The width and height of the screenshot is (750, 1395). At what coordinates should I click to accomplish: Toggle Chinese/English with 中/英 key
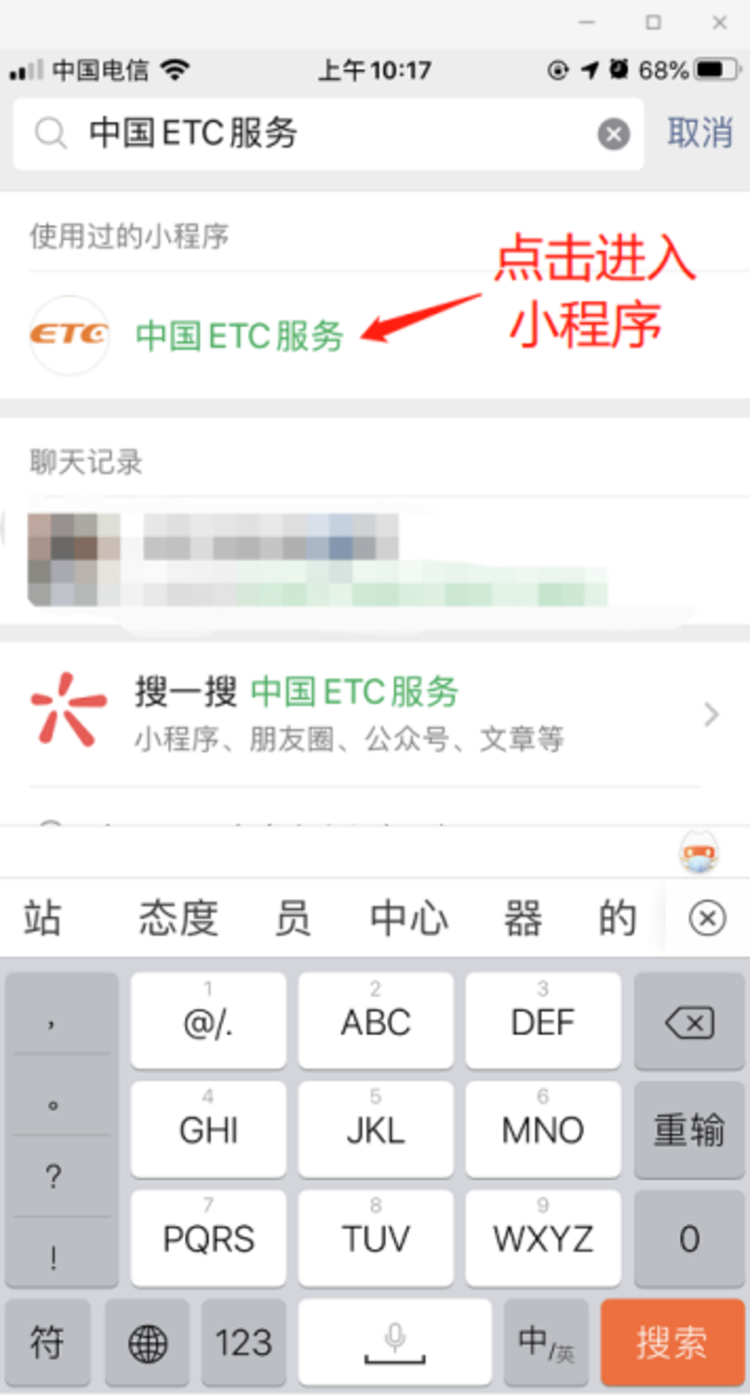pyautogui.click(x=546, y=1342)
